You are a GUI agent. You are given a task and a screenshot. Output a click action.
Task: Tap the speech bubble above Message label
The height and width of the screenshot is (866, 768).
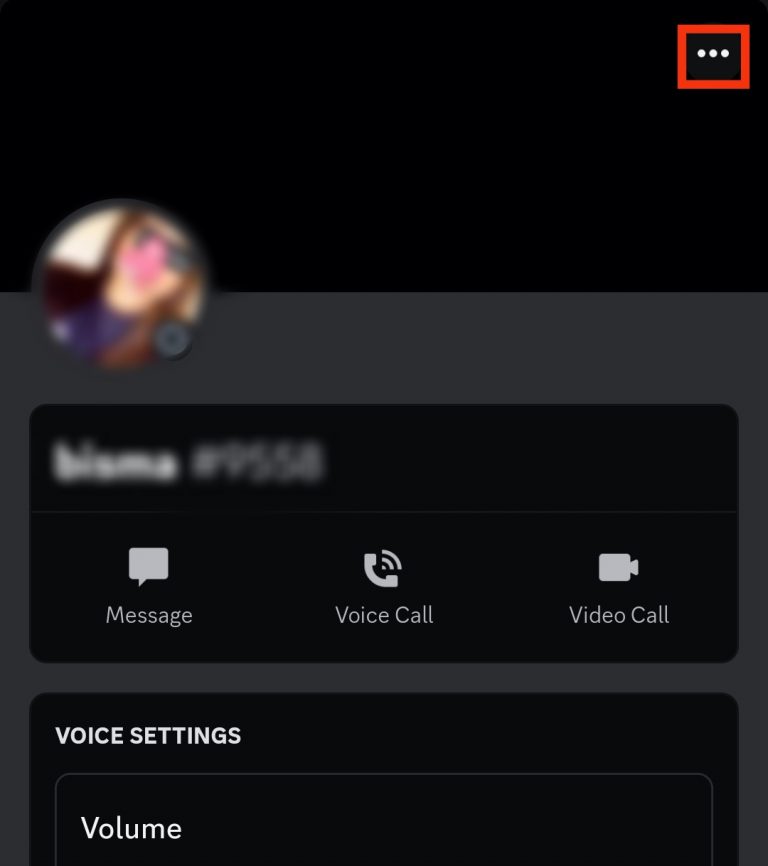tap(148, 567)
